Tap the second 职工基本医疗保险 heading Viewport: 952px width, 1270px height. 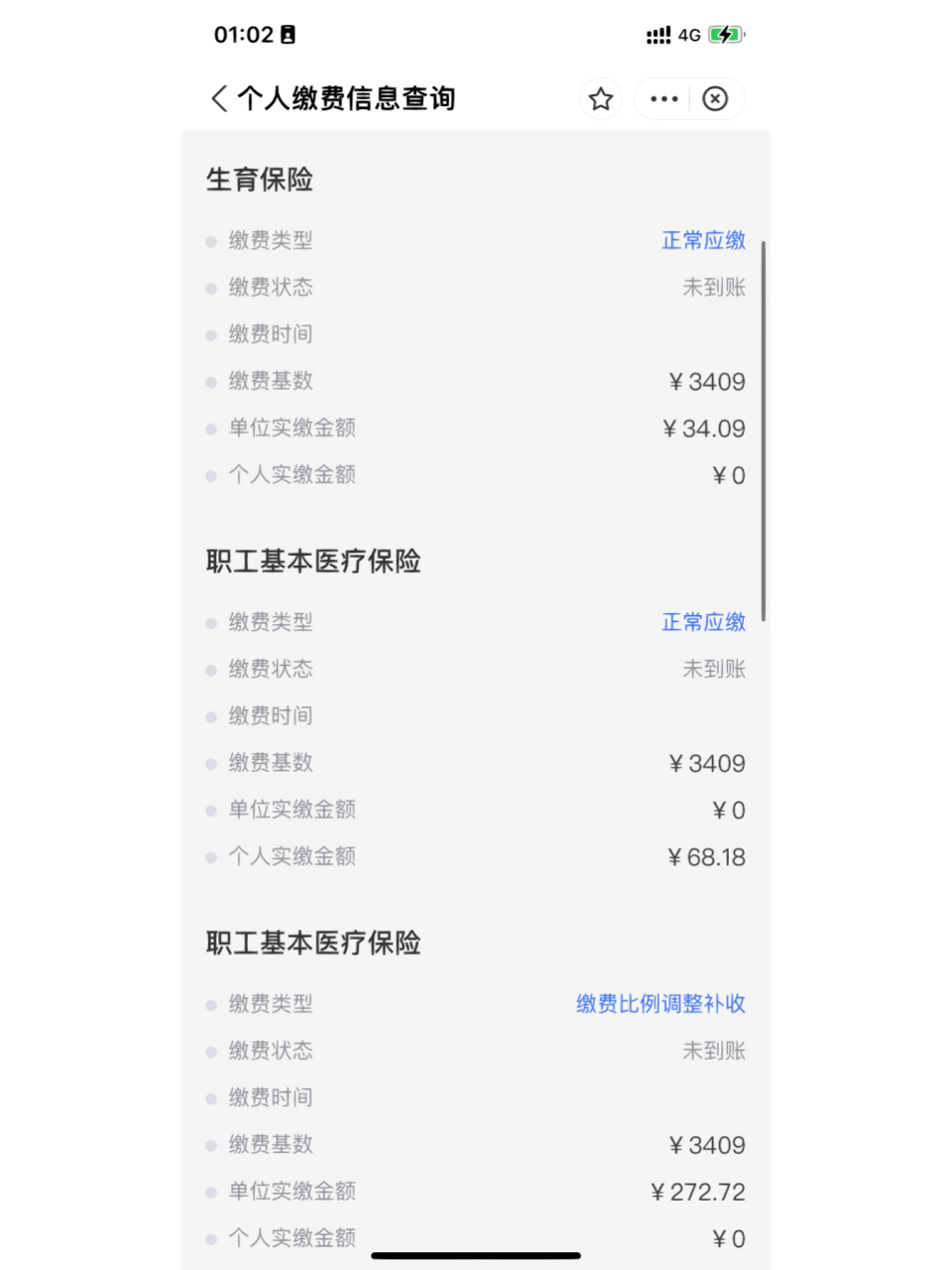(313, 944)
